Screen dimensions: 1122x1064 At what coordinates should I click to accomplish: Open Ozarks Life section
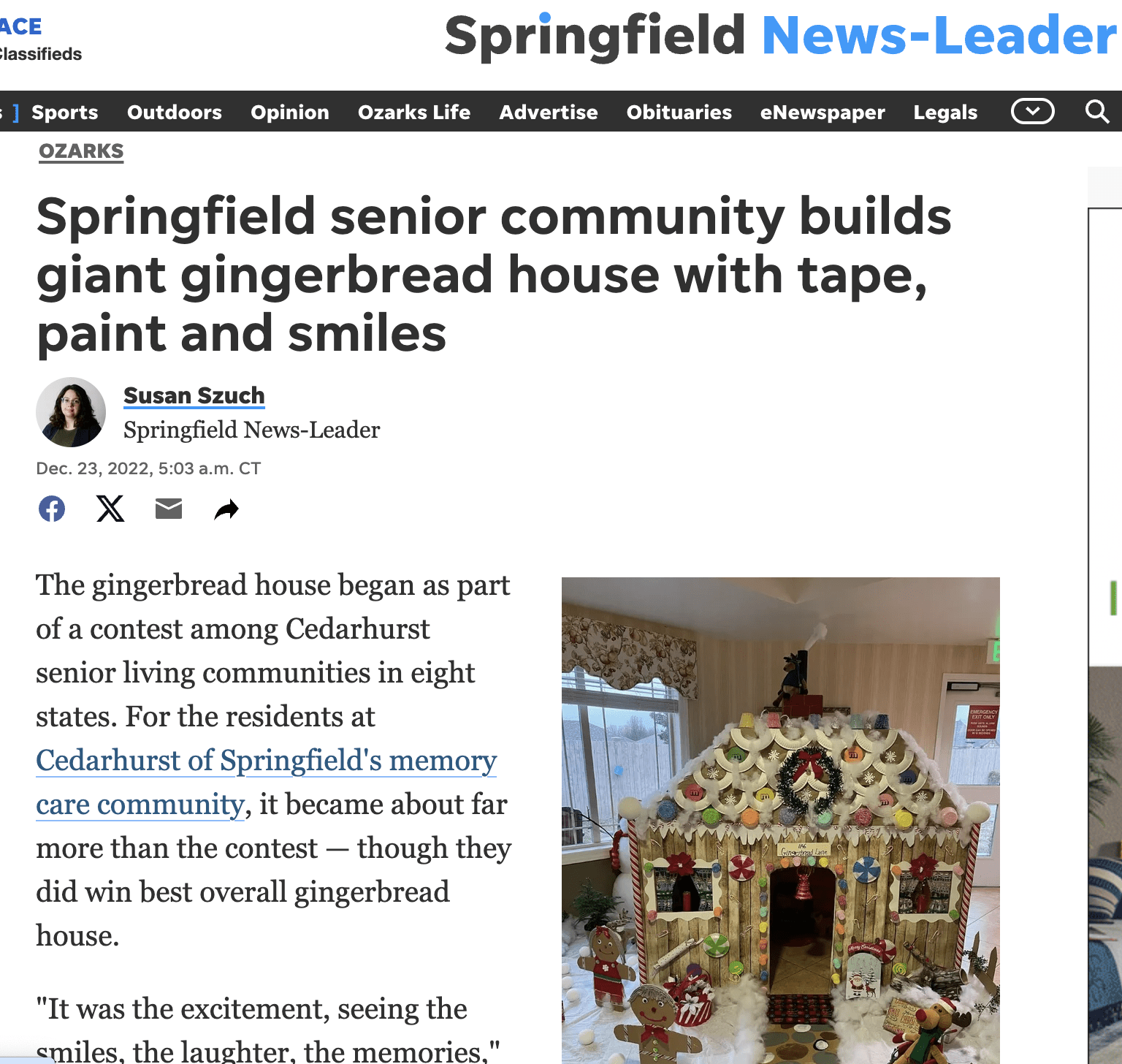(413, 112)
